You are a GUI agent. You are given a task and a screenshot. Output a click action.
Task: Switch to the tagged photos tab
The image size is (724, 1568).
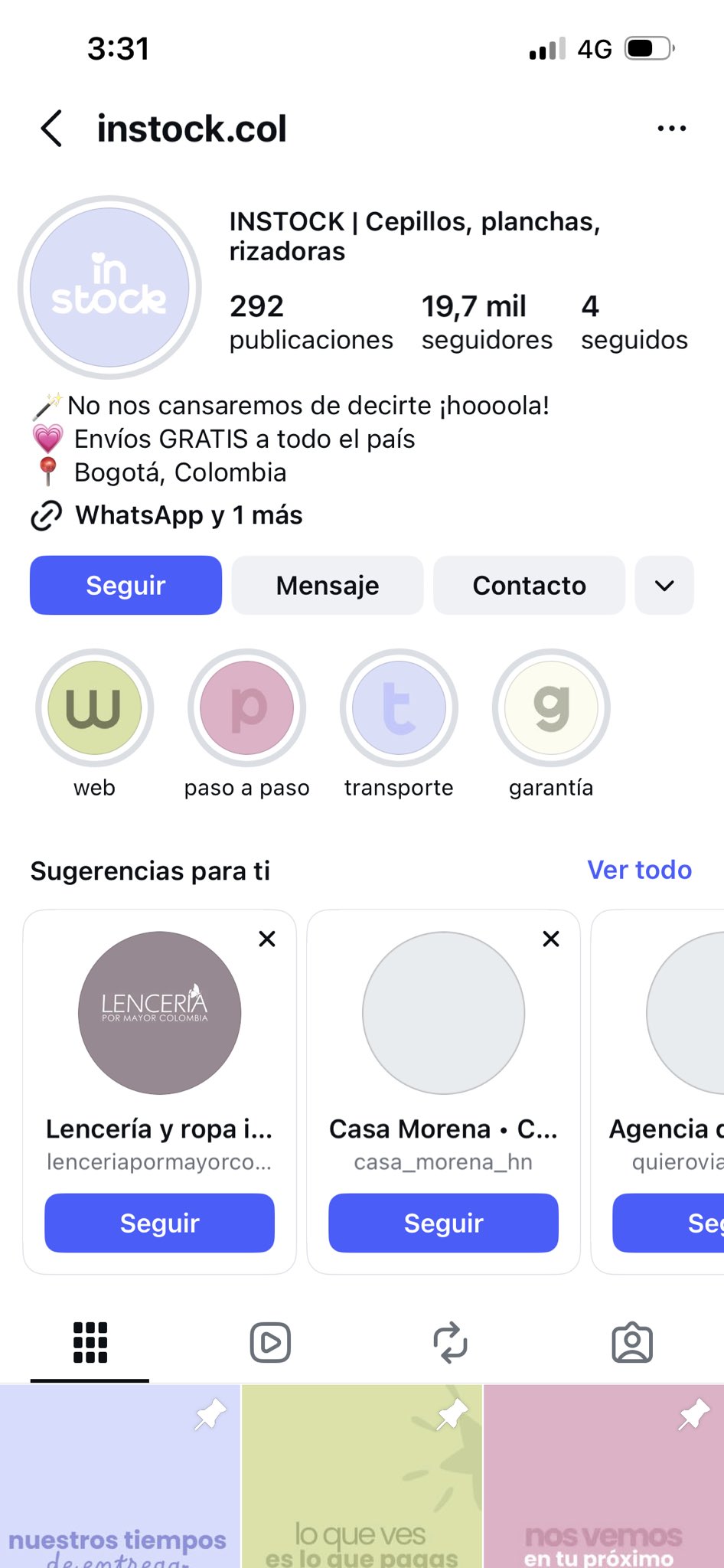tap(632, 1343)
